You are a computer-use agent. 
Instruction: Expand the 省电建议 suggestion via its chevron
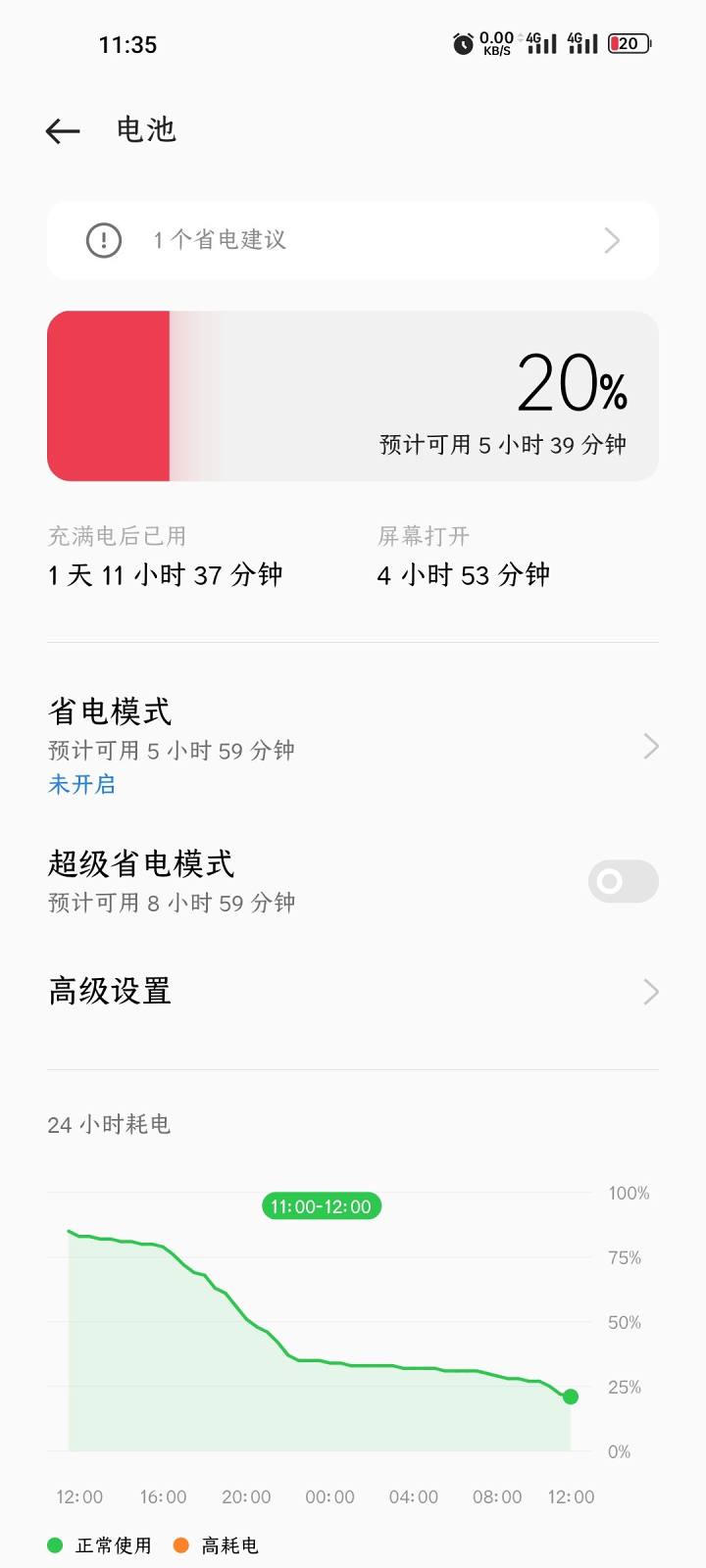click(612, 240)
